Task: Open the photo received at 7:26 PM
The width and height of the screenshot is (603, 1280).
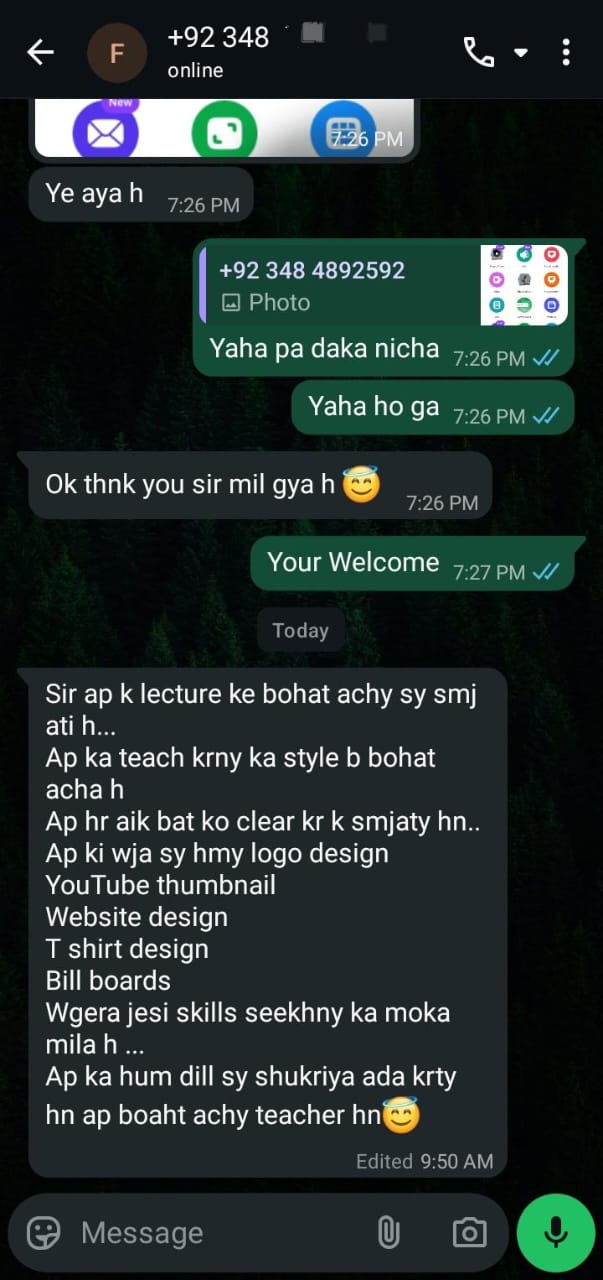Action: click(x=224, y=128)
